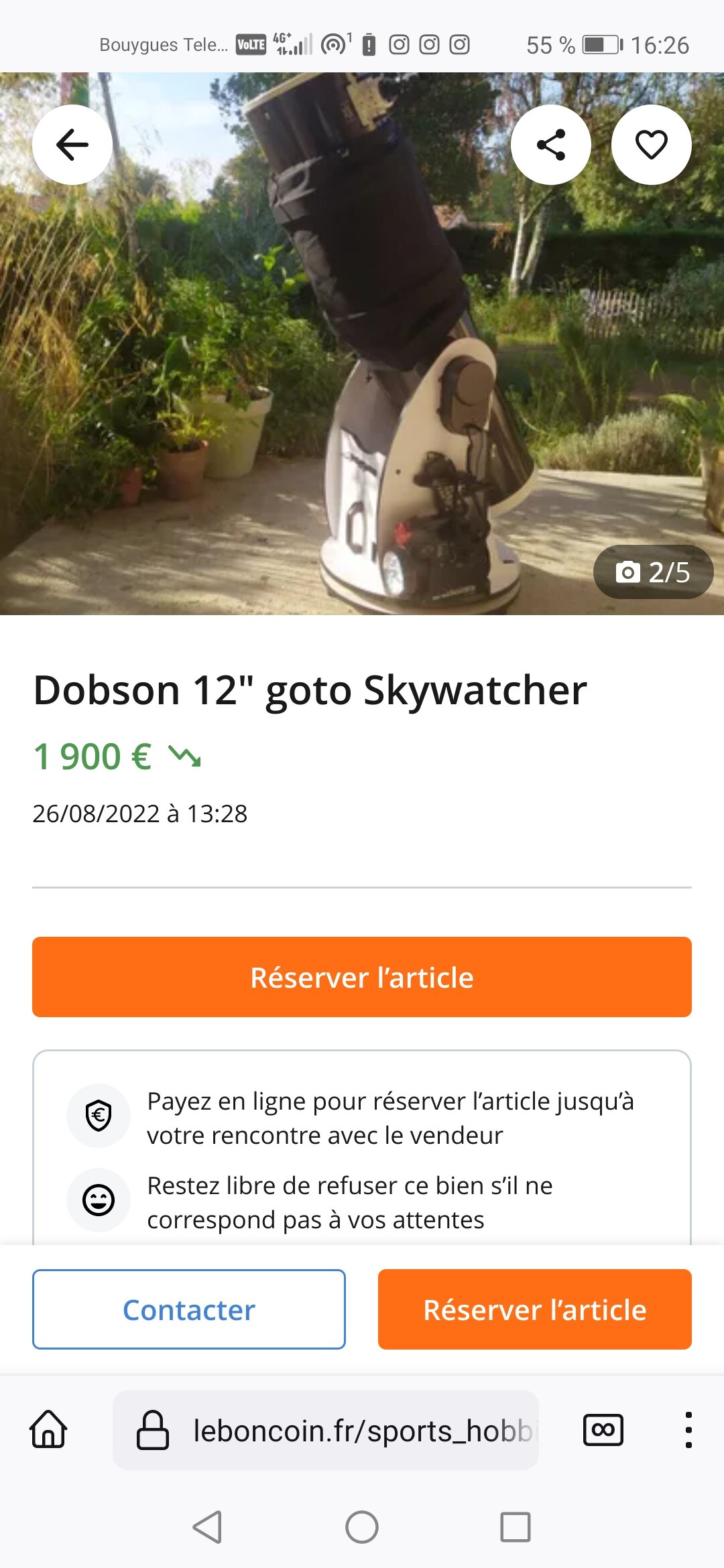Open the recent apps overview
The height and width of the screenshot is (1568, 724).
pos(516,1527)
